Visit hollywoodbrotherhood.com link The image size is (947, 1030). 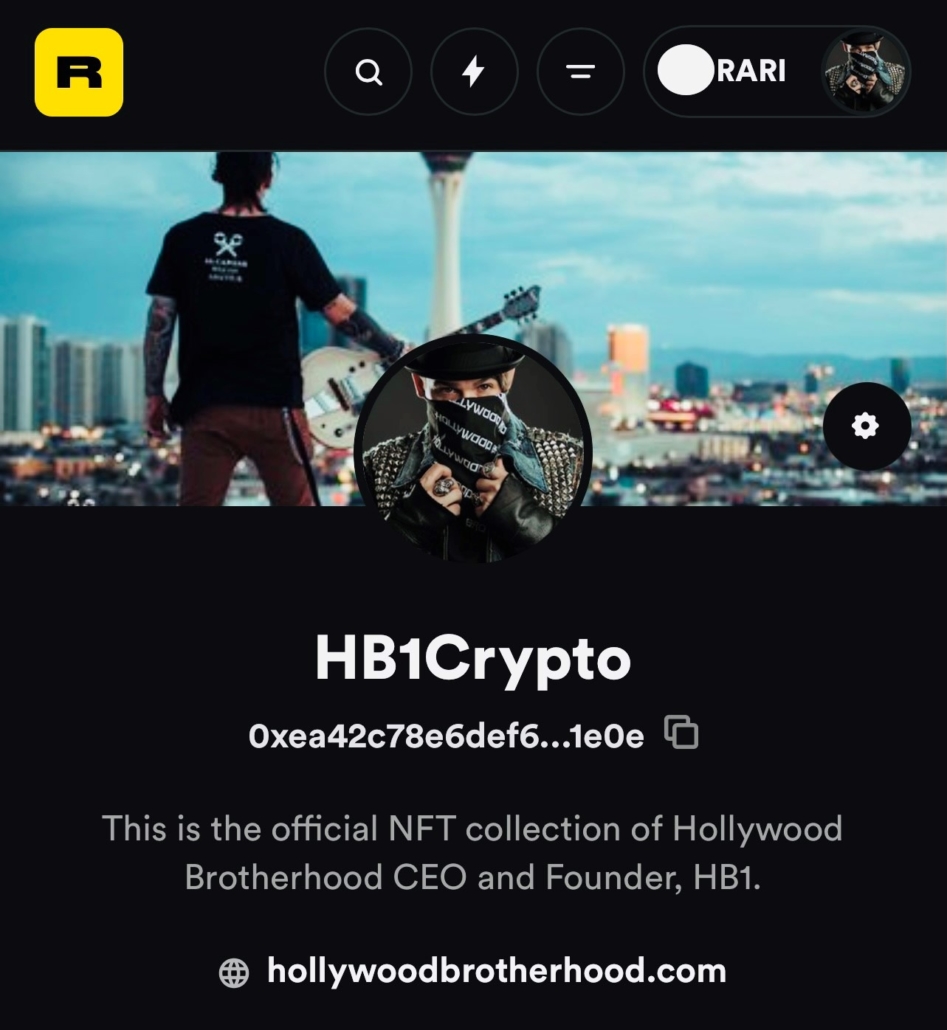coord(495,971)
